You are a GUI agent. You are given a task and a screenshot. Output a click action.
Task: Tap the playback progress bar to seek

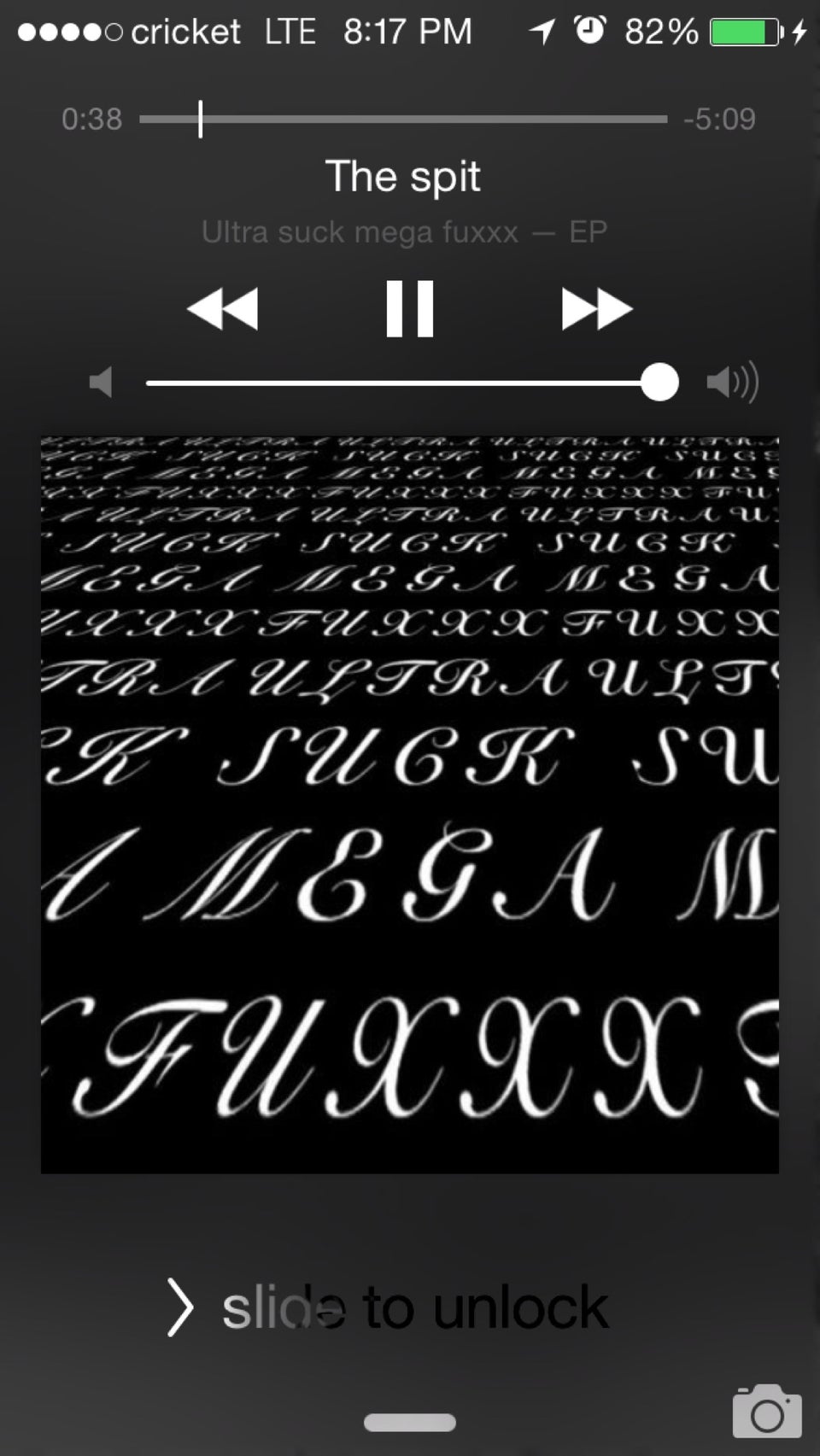point(403,119)
